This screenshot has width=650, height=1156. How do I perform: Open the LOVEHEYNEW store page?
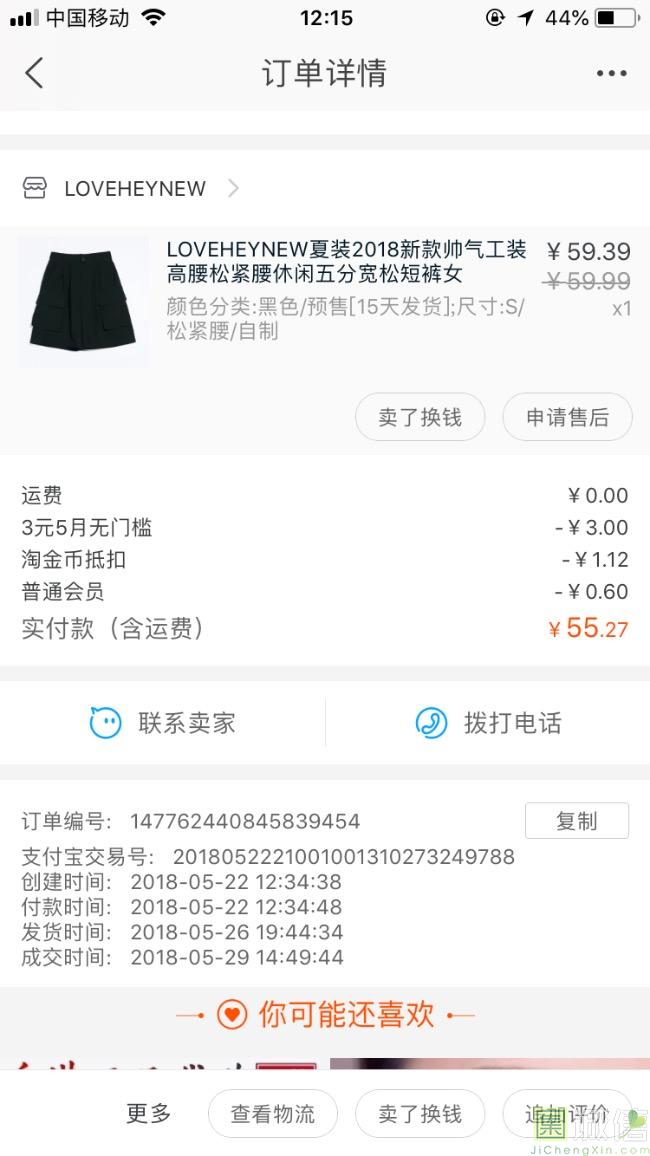pos(135,188)
